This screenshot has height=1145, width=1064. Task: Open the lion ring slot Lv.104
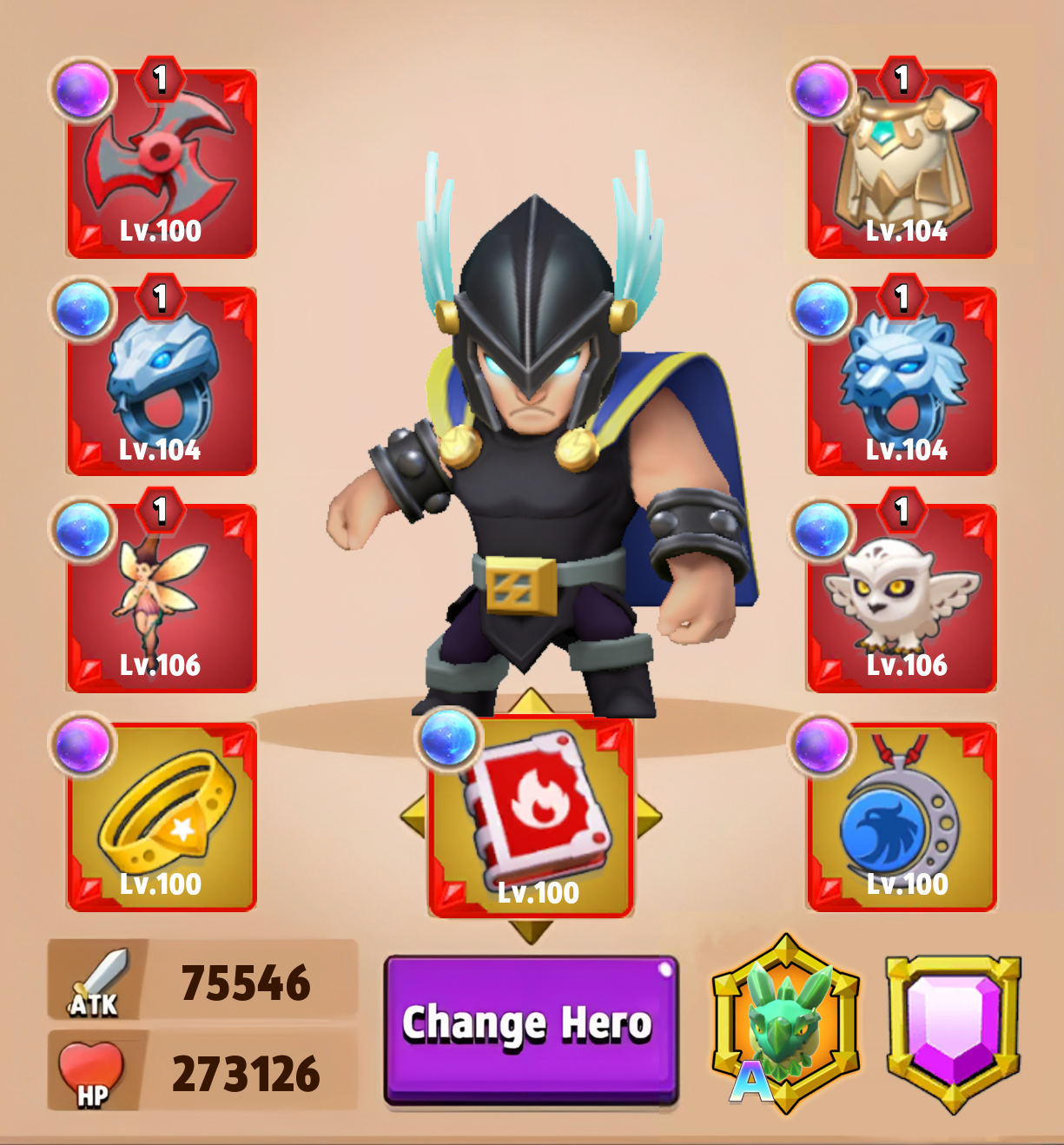pyautogui.click(x=901, y=382)
